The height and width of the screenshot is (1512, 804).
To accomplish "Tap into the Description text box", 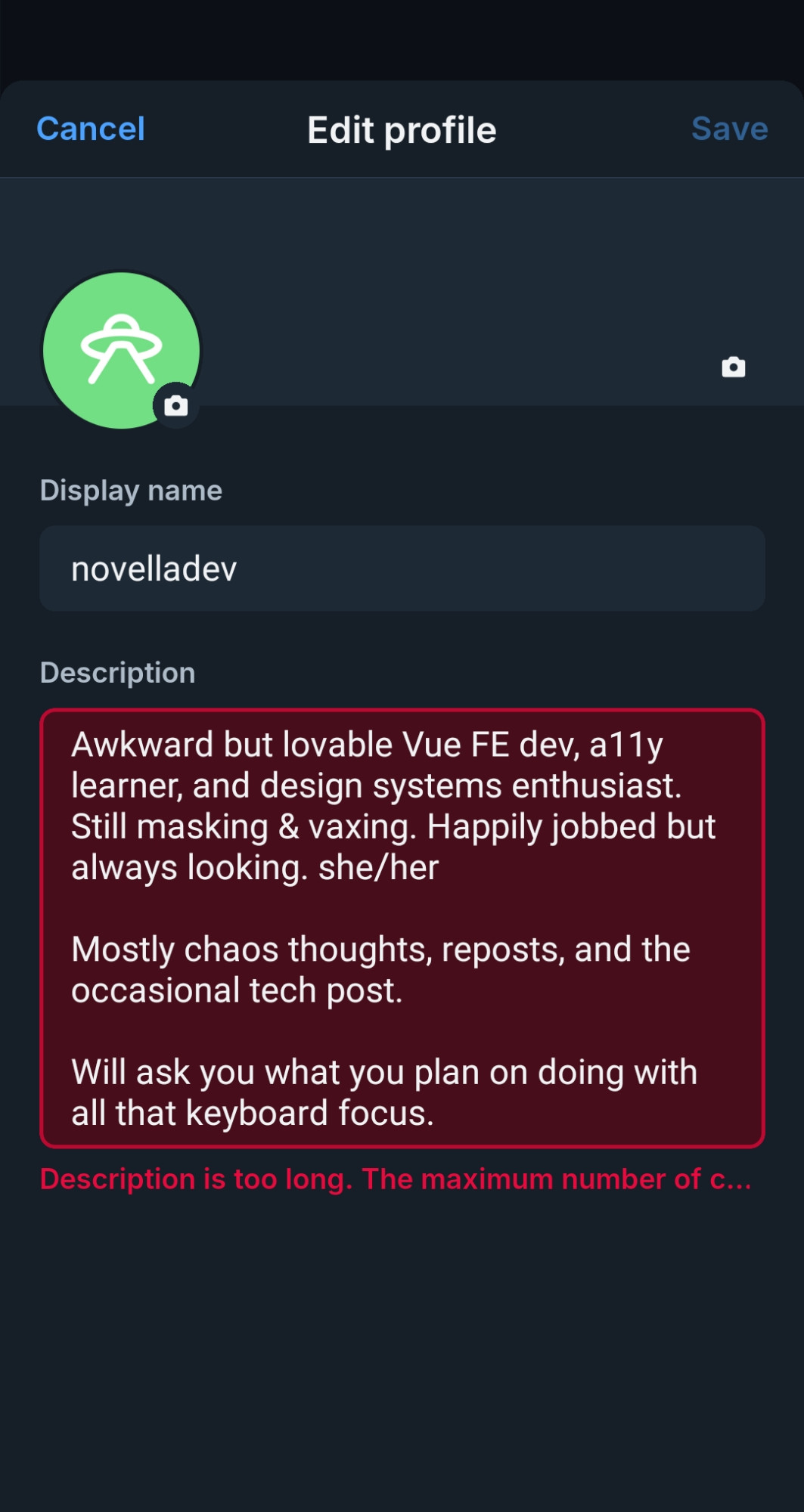I will point(402,928).
